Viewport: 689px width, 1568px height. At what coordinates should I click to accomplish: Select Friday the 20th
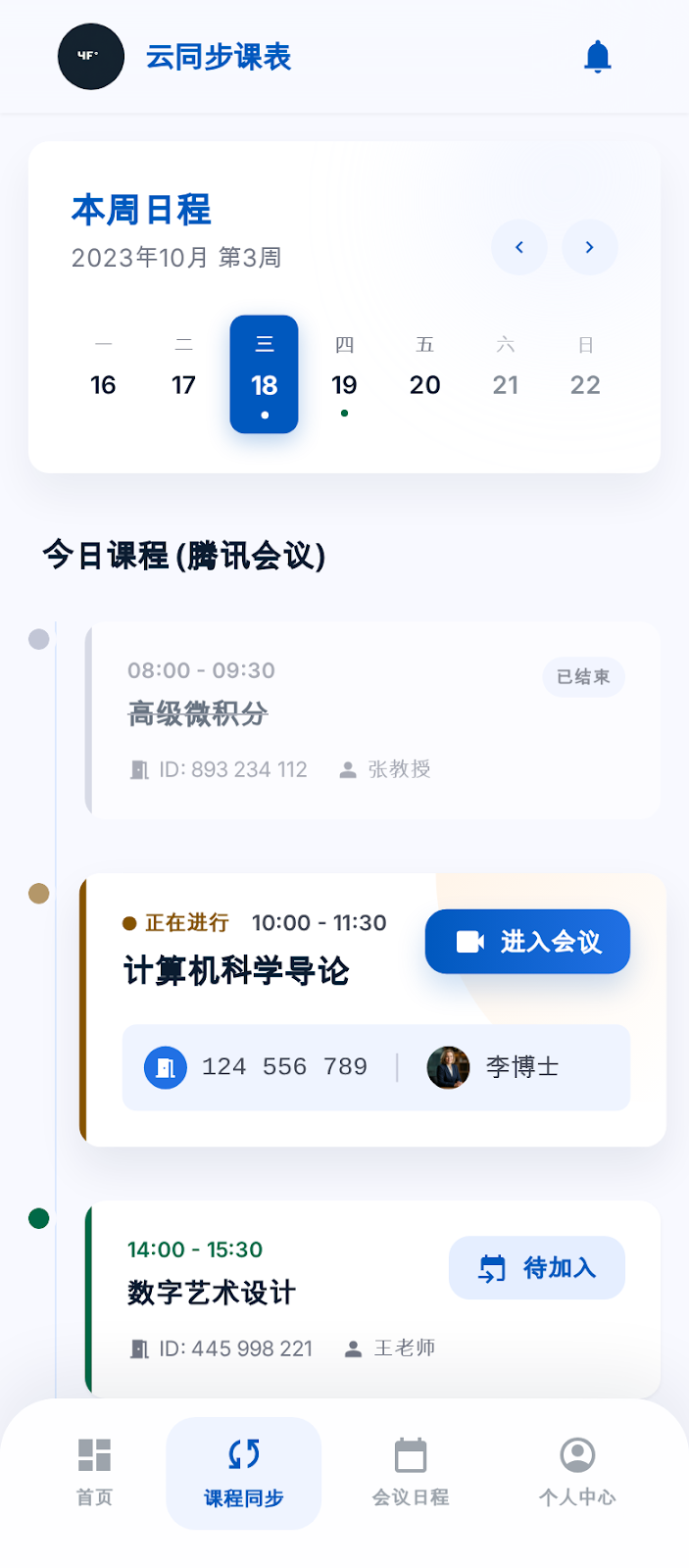tap(424, 372)
